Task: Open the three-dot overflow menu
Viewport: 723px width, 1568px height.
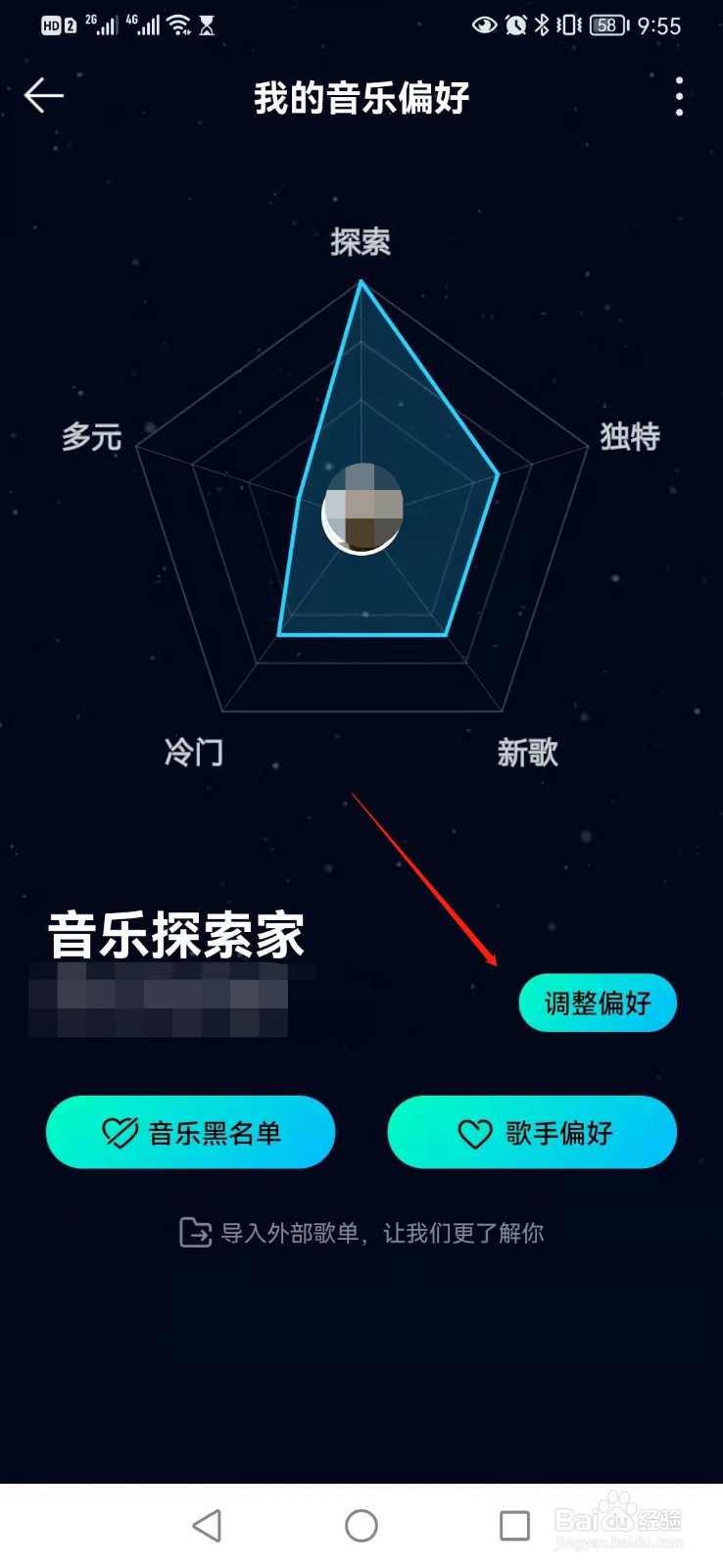Action: coord(679,98)
